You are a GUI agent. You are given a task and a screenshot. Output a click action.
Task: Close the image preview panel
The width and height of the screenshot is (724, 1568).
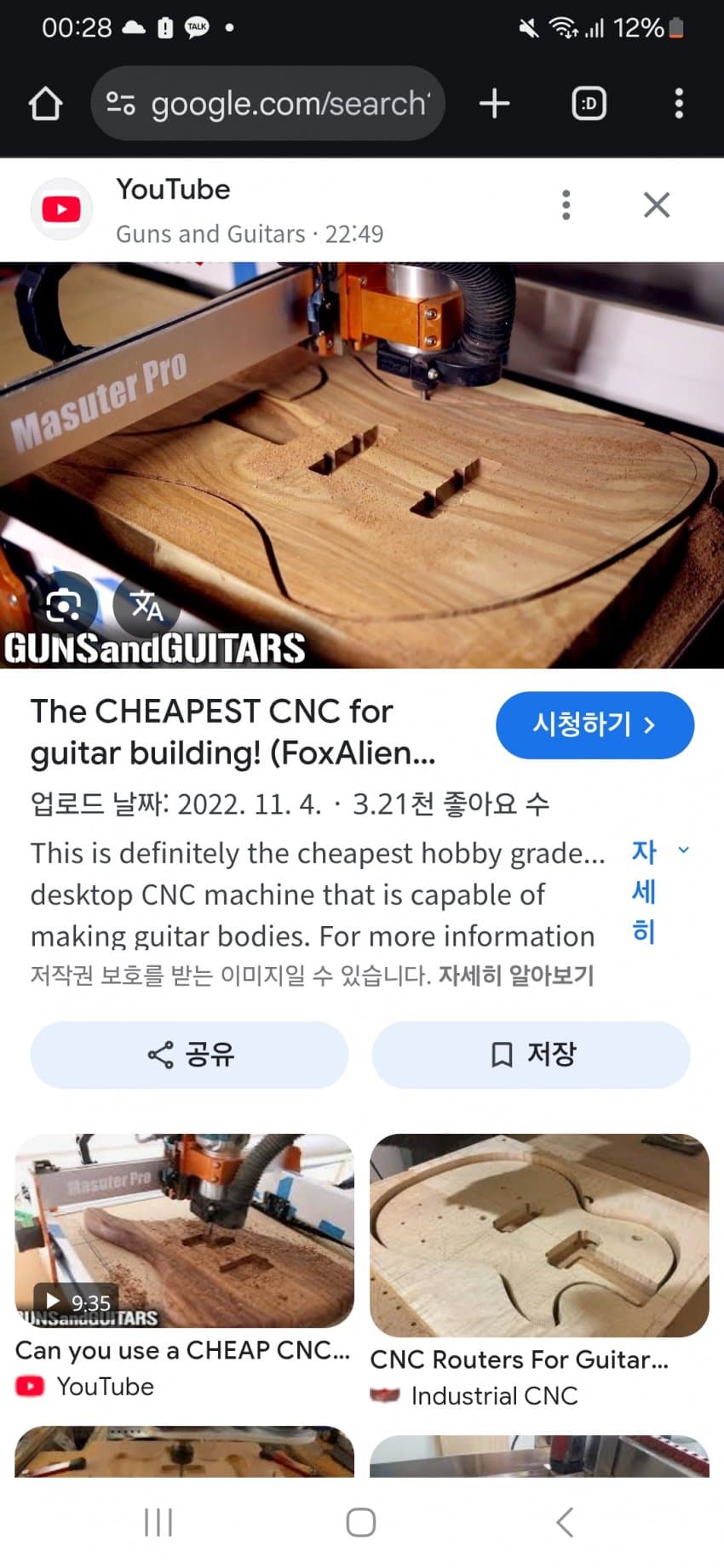(x=656, y=205)
